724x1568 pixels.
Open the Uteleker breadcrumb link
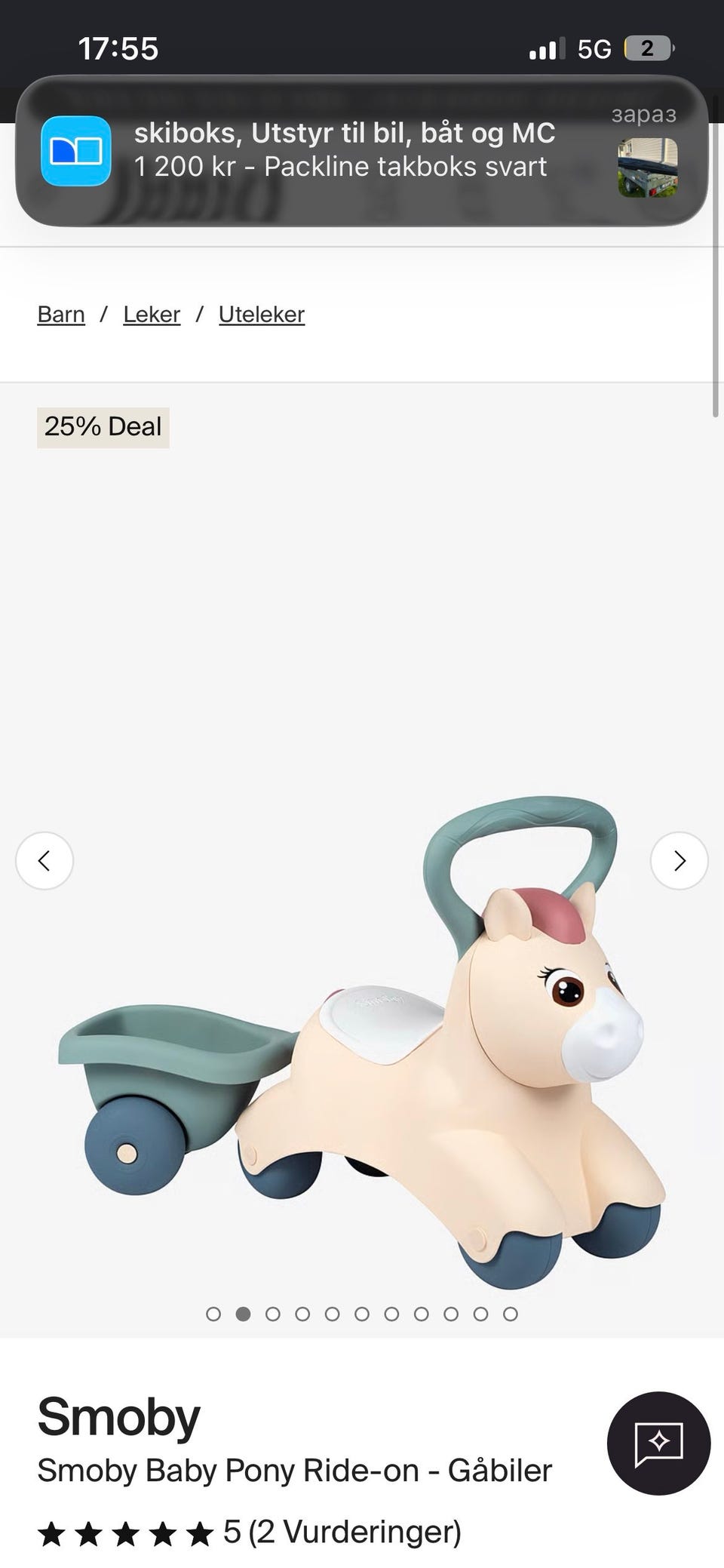pyautogui.click(x=262, y=314)
